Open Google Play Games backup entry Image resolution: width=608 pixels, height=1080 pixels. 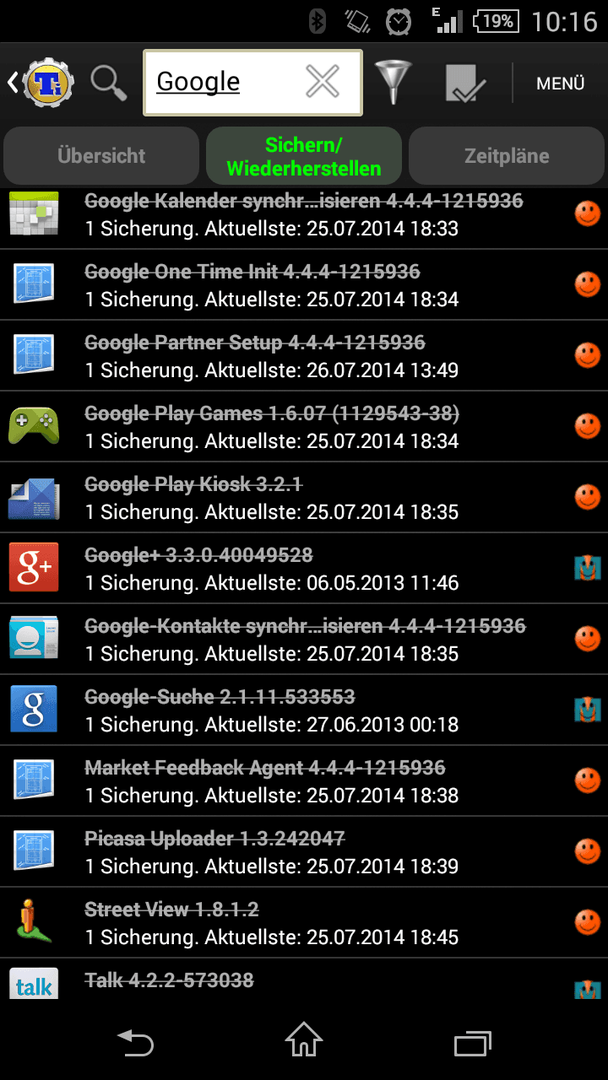click(304, 426)
